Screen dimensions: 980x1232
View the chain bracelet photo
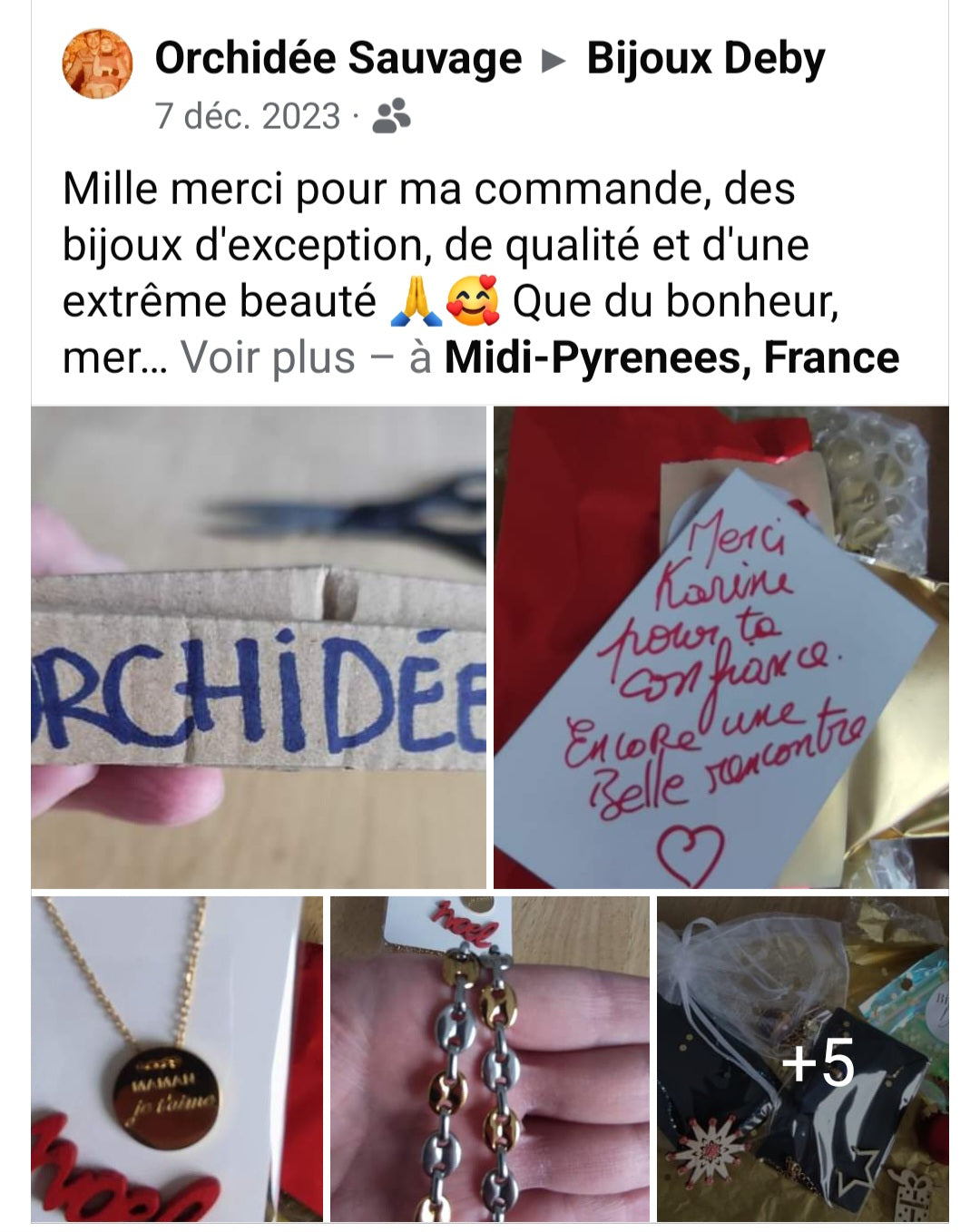coord(489,1059)
